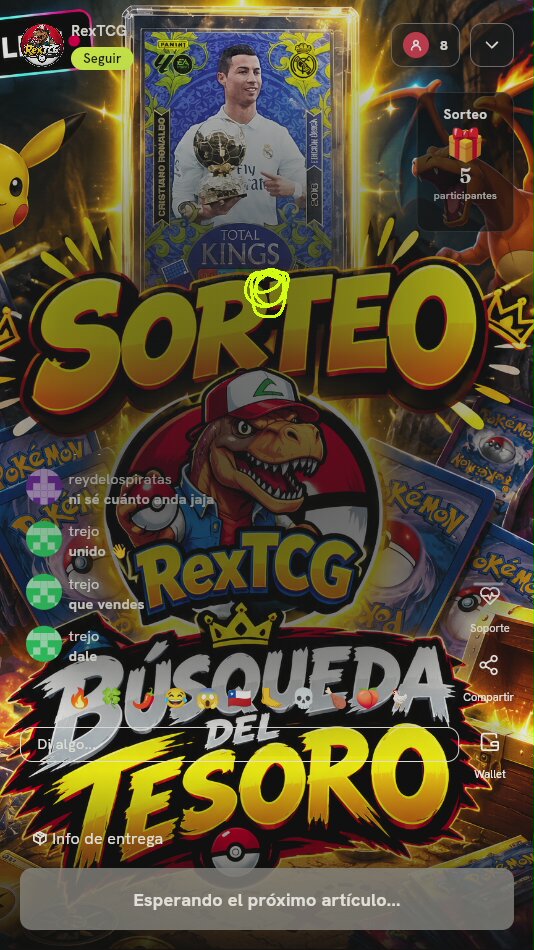The width and height of the screenshot is (534, 950).
Task: Send the peach emoji reaction
Action: click(367, 699)
